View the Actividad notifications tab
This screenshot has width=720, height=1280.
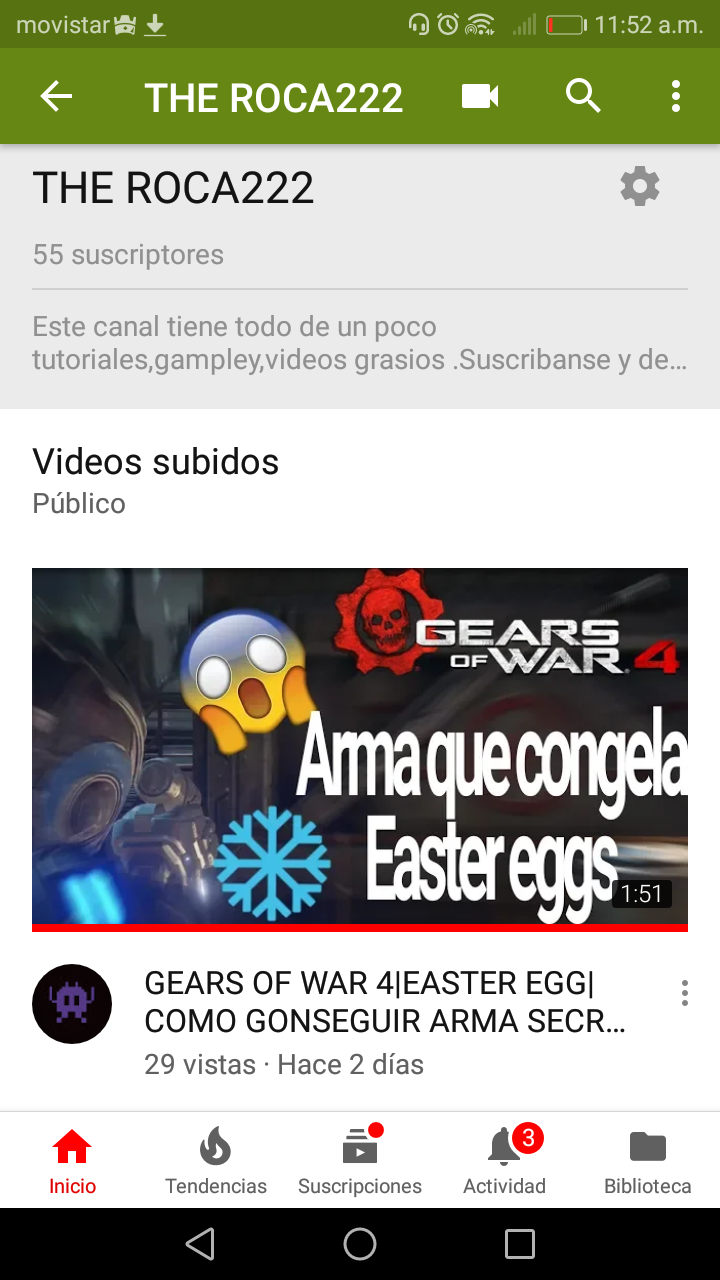504,1160
